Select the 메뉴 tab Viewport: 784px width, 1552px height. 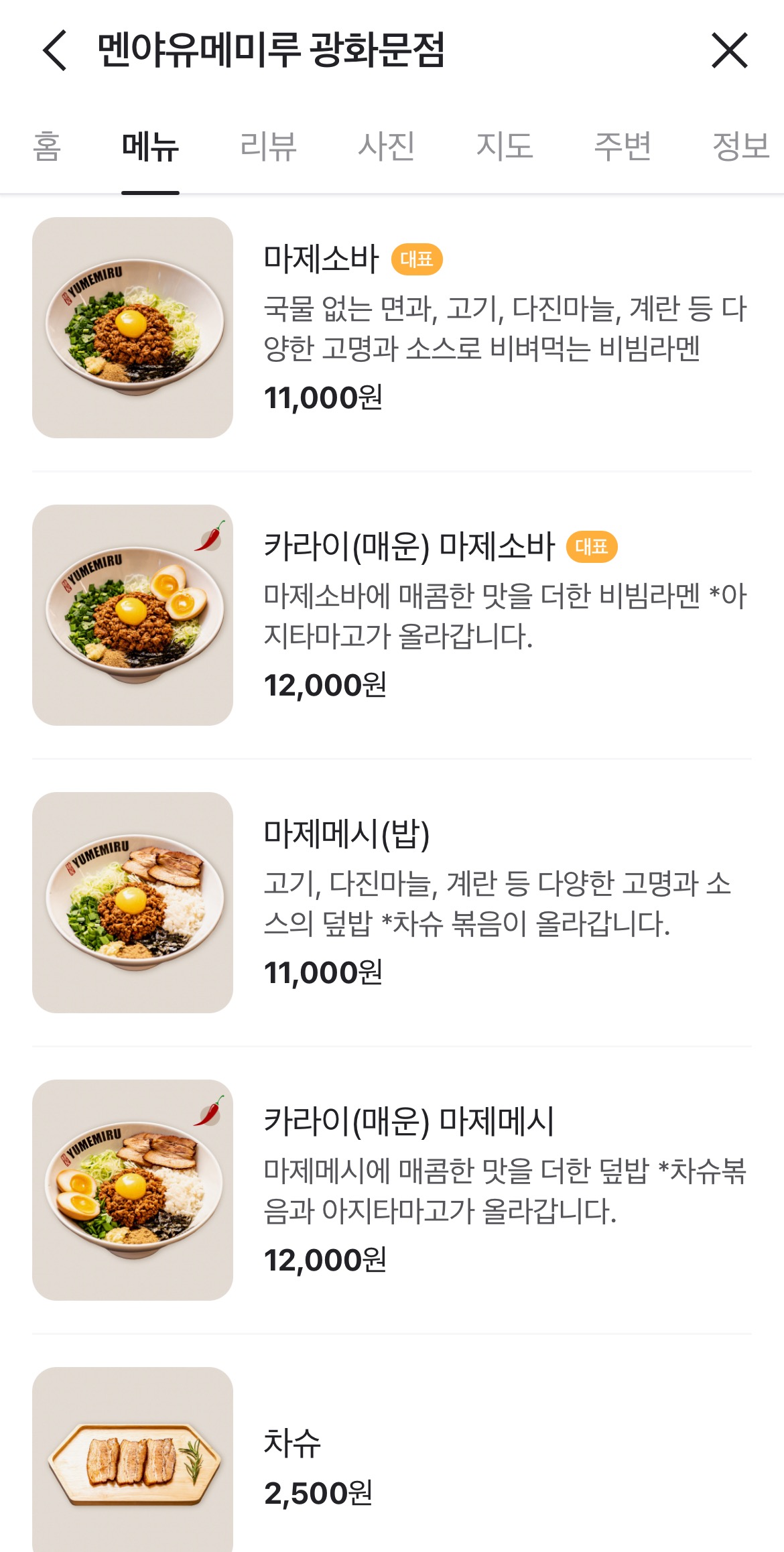[x=150, y=146]
